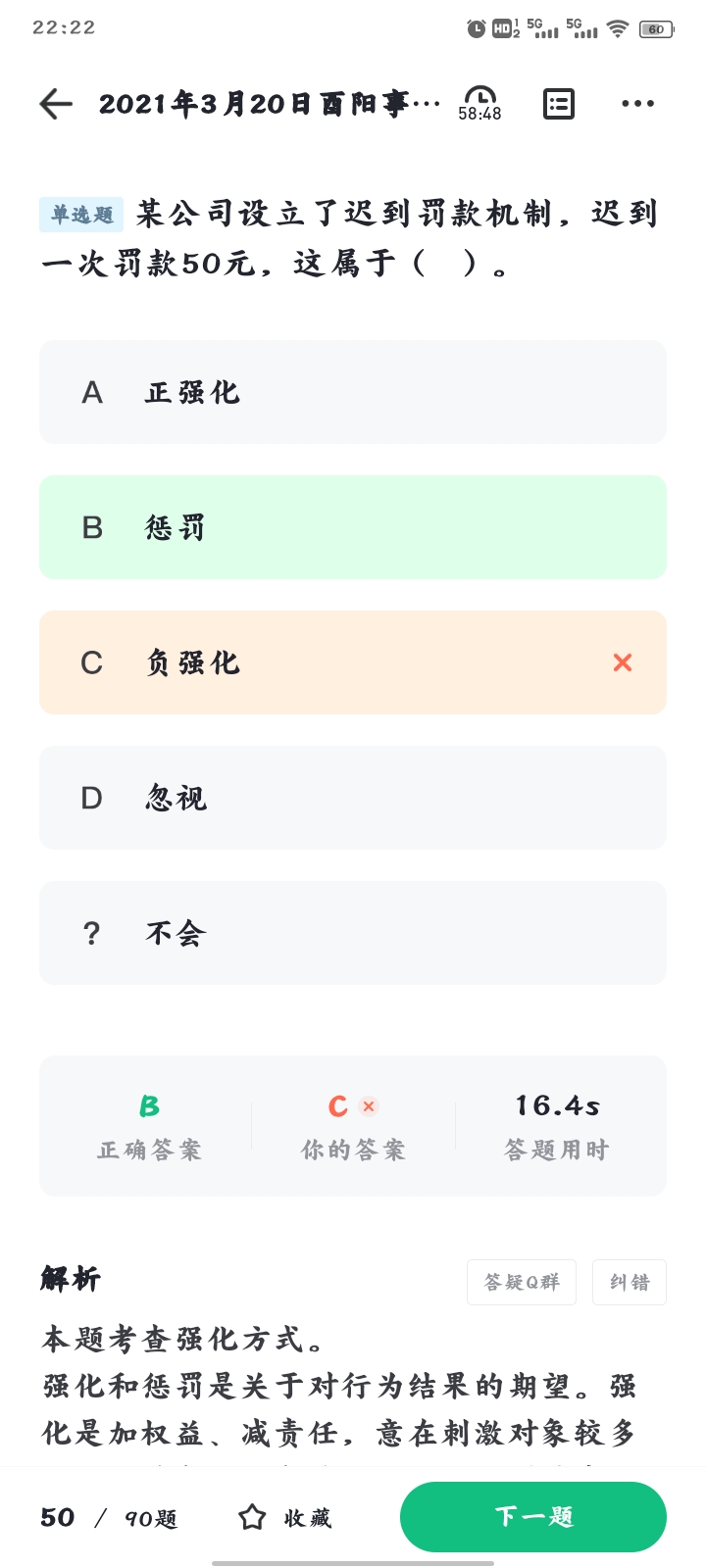The width and height of the screenshot is (706, 1568).
Task: Select option A 正强化
Action: click(353, 392)
